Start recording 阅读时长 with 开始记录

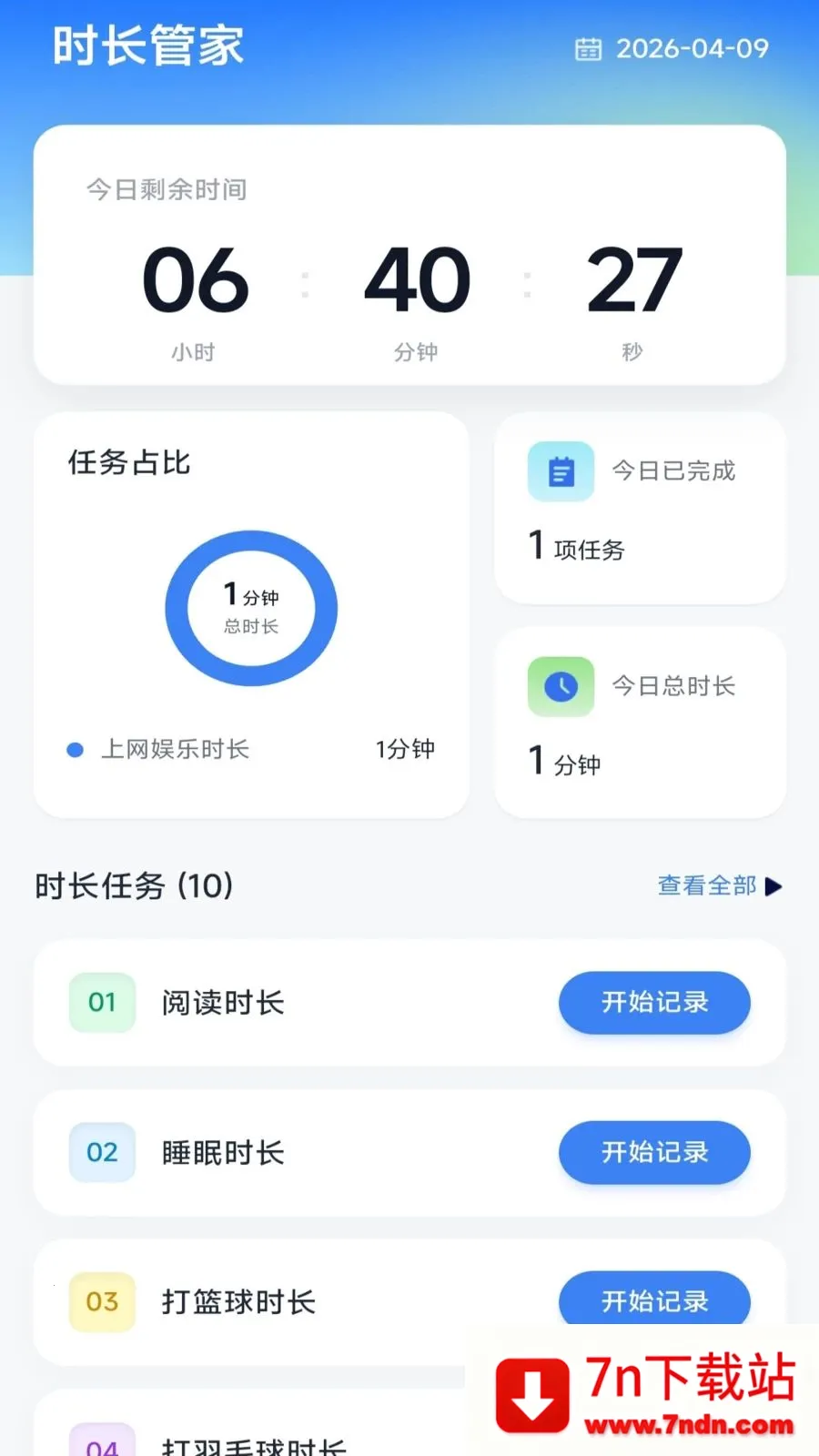coord(653,1003)
